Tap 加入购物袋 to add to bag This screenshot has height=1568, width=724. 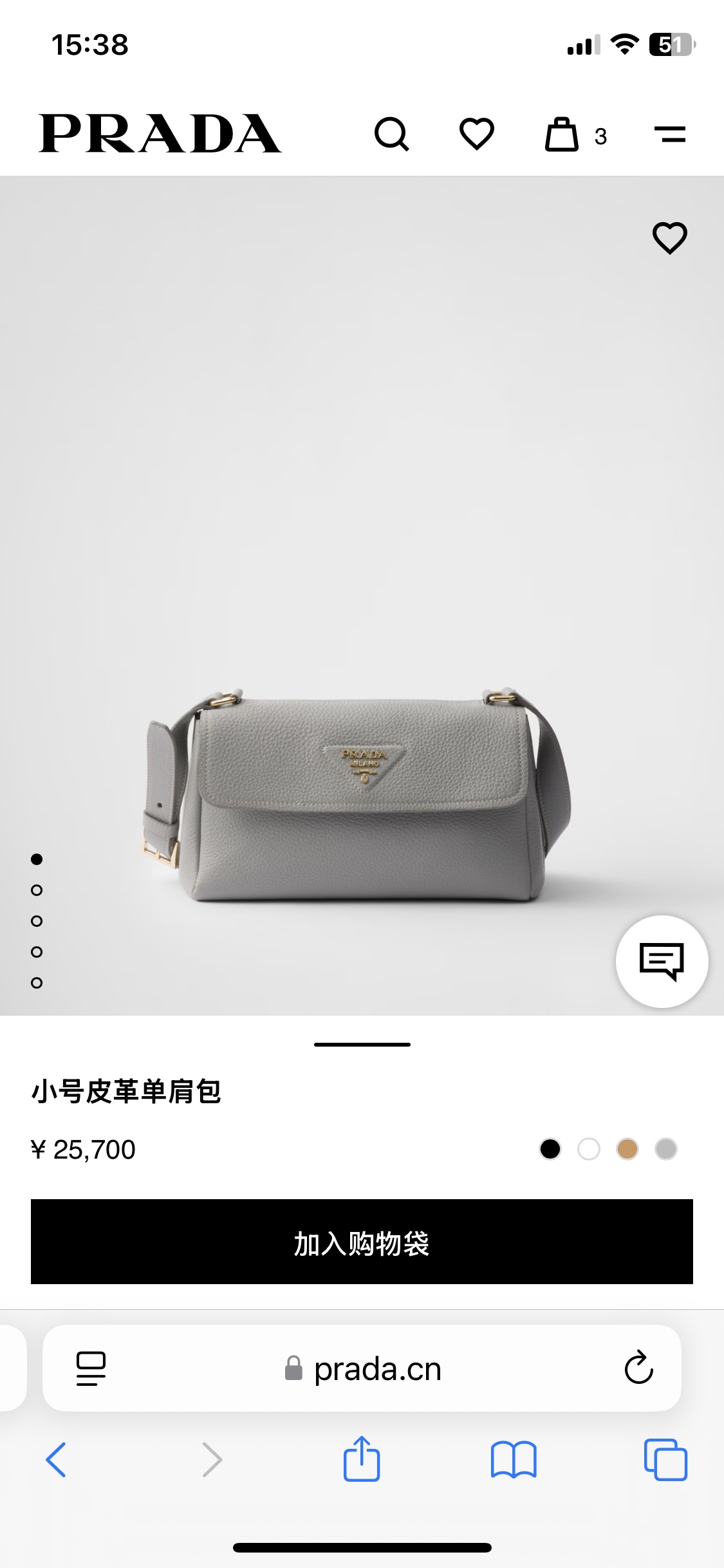coord(362,1242)
